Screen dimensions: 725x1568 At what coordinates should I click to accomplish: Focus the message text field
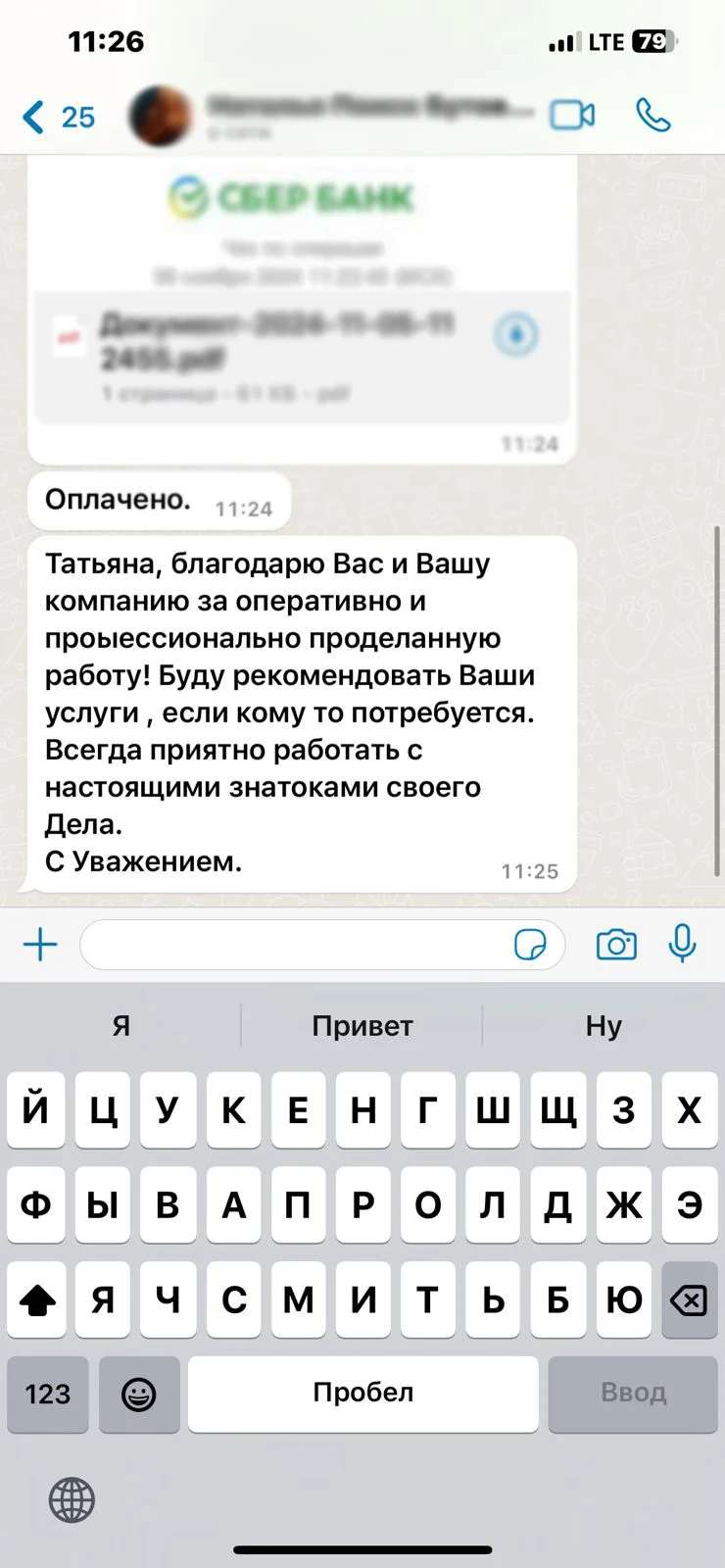pos(294,945)
